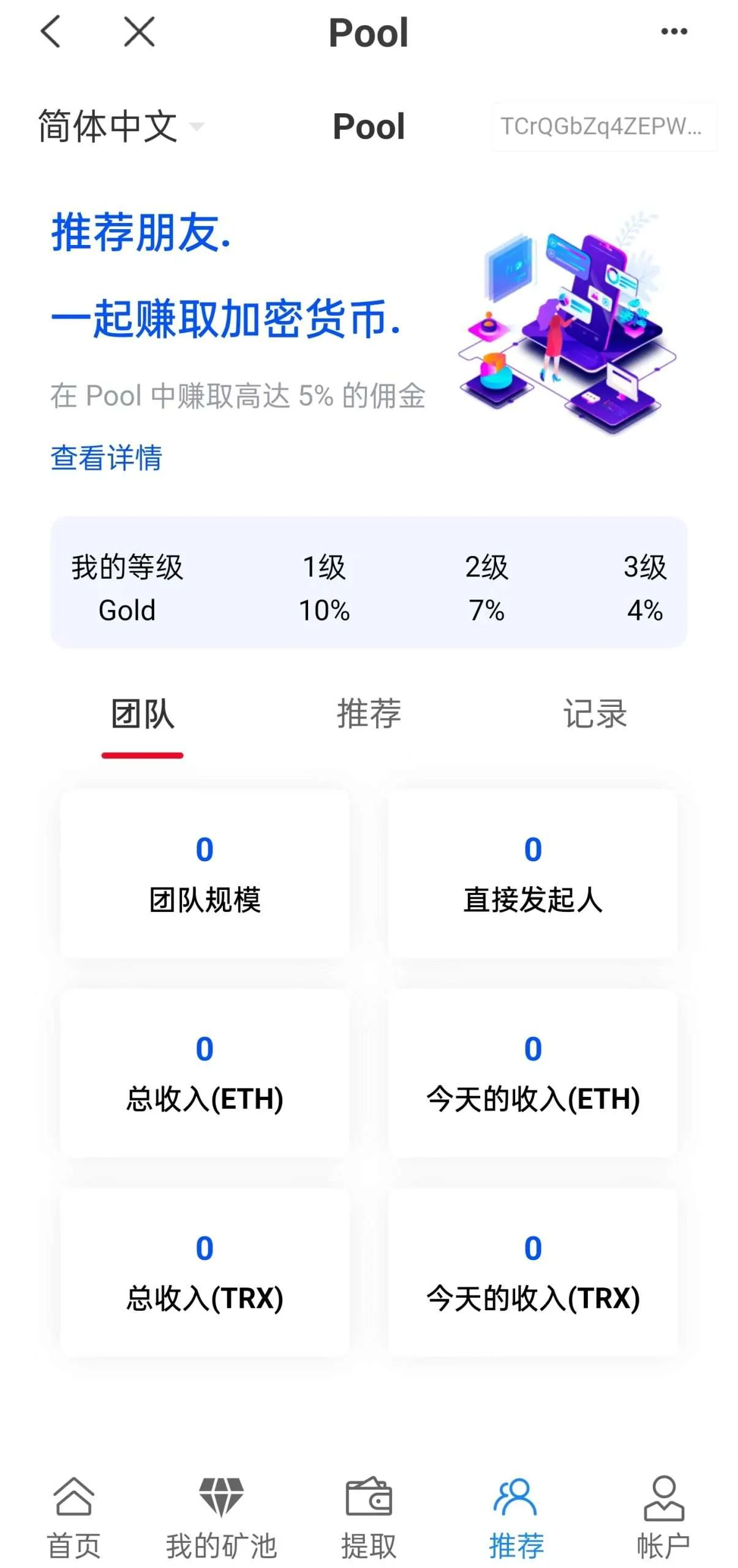The width and height of the screenshot is (738, 1568).
Task: Open the three-dot overflow menu
Action: pos(673,31)
